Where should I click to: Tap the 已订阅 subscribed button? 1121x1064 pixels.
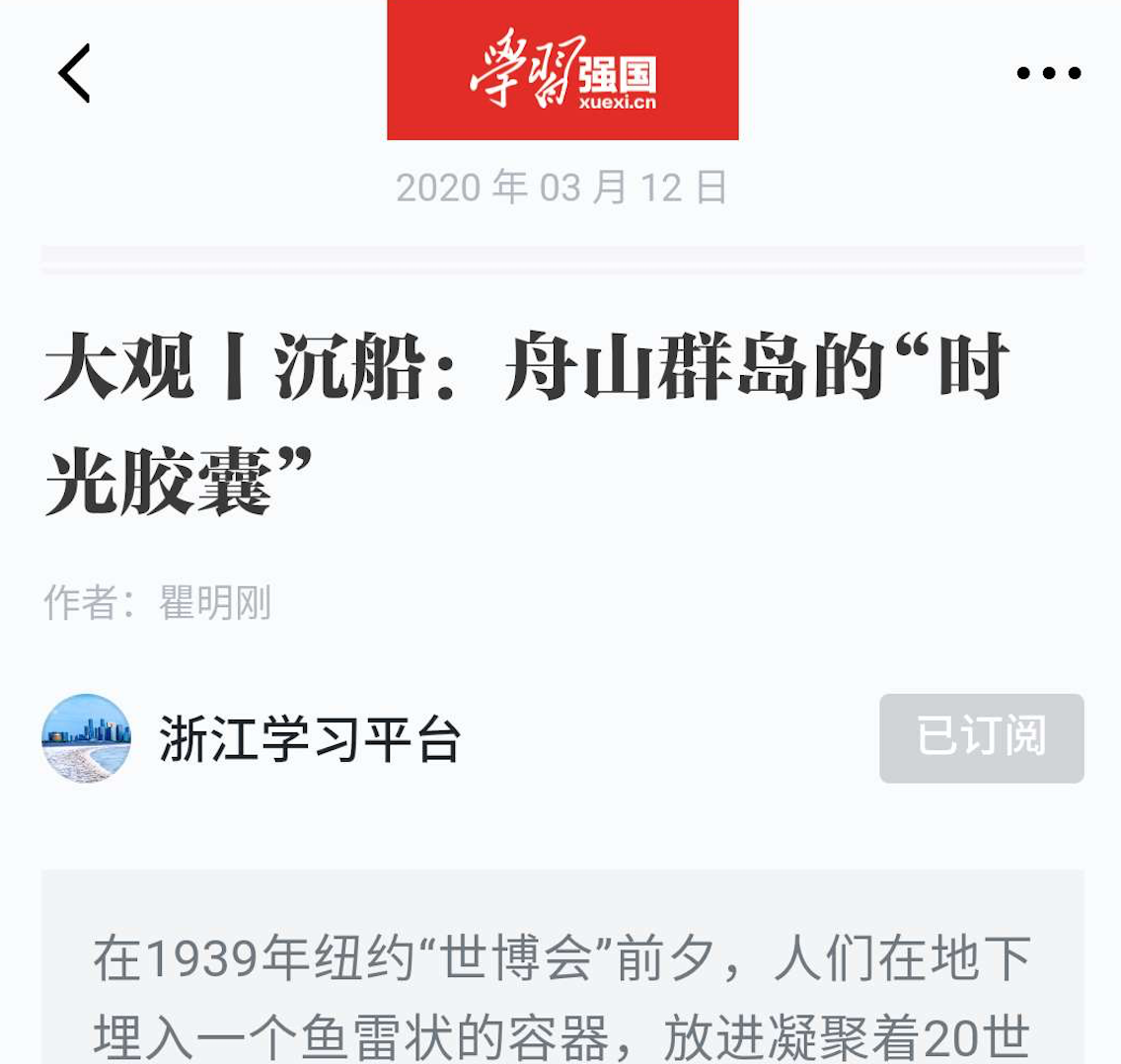point(981,738)
